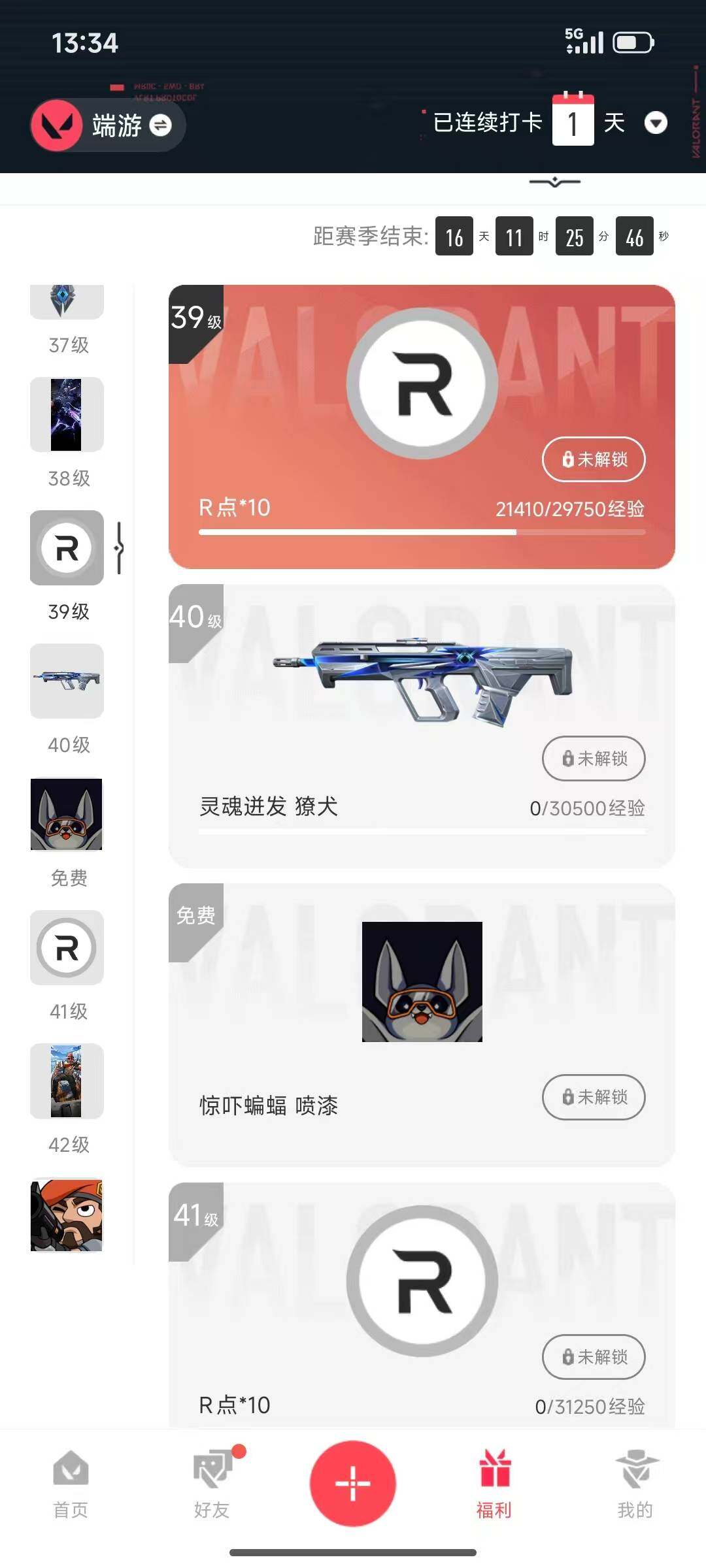Image resolution: width=706 pixels, height=1568 pixels.
Task: Tap 未解锁 on 惊吓蝙蝠 喷漆 card
Action: [593, 1098]
